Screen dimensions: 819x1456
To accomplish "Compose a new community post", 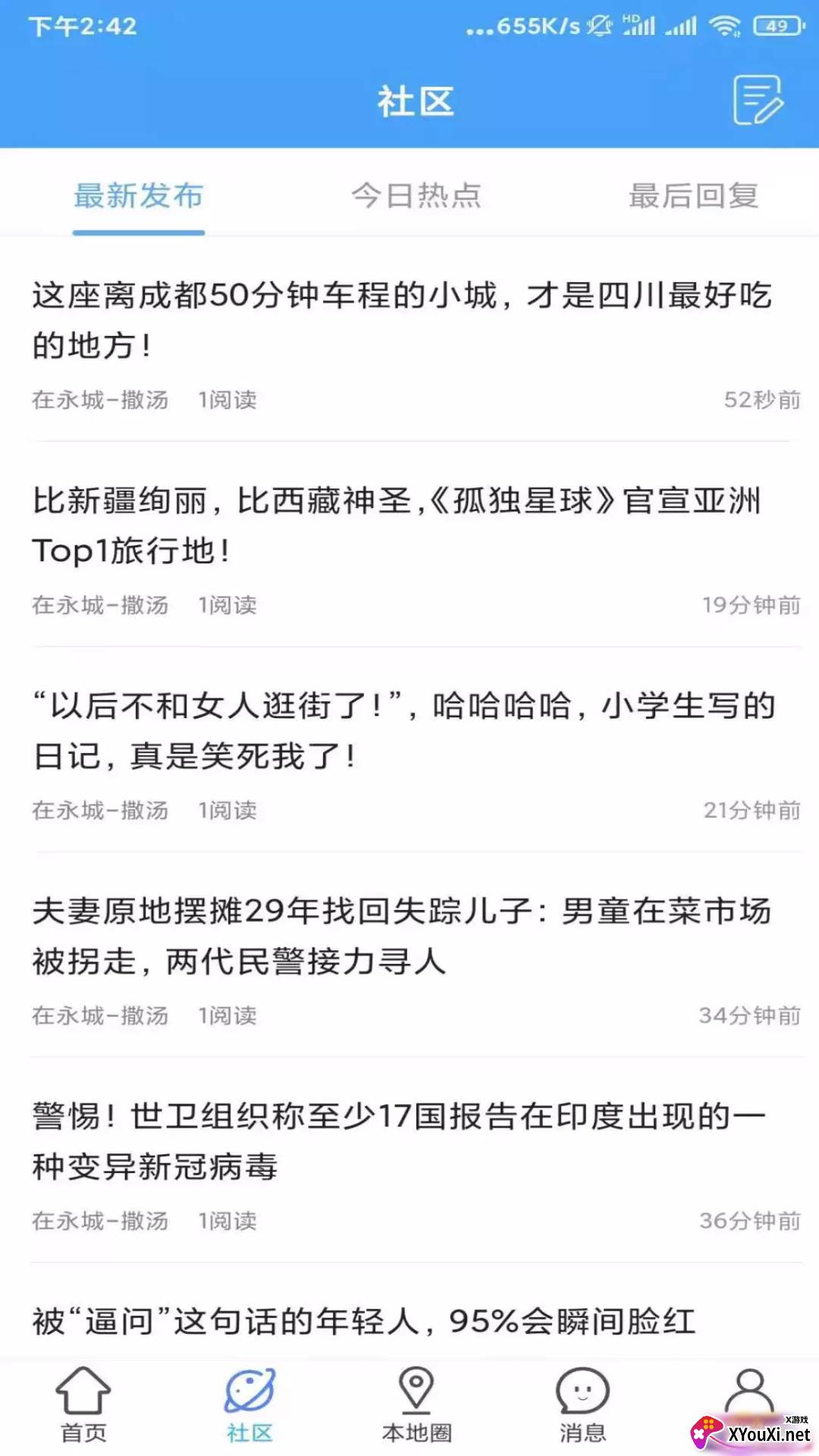I will coord(758,100).
